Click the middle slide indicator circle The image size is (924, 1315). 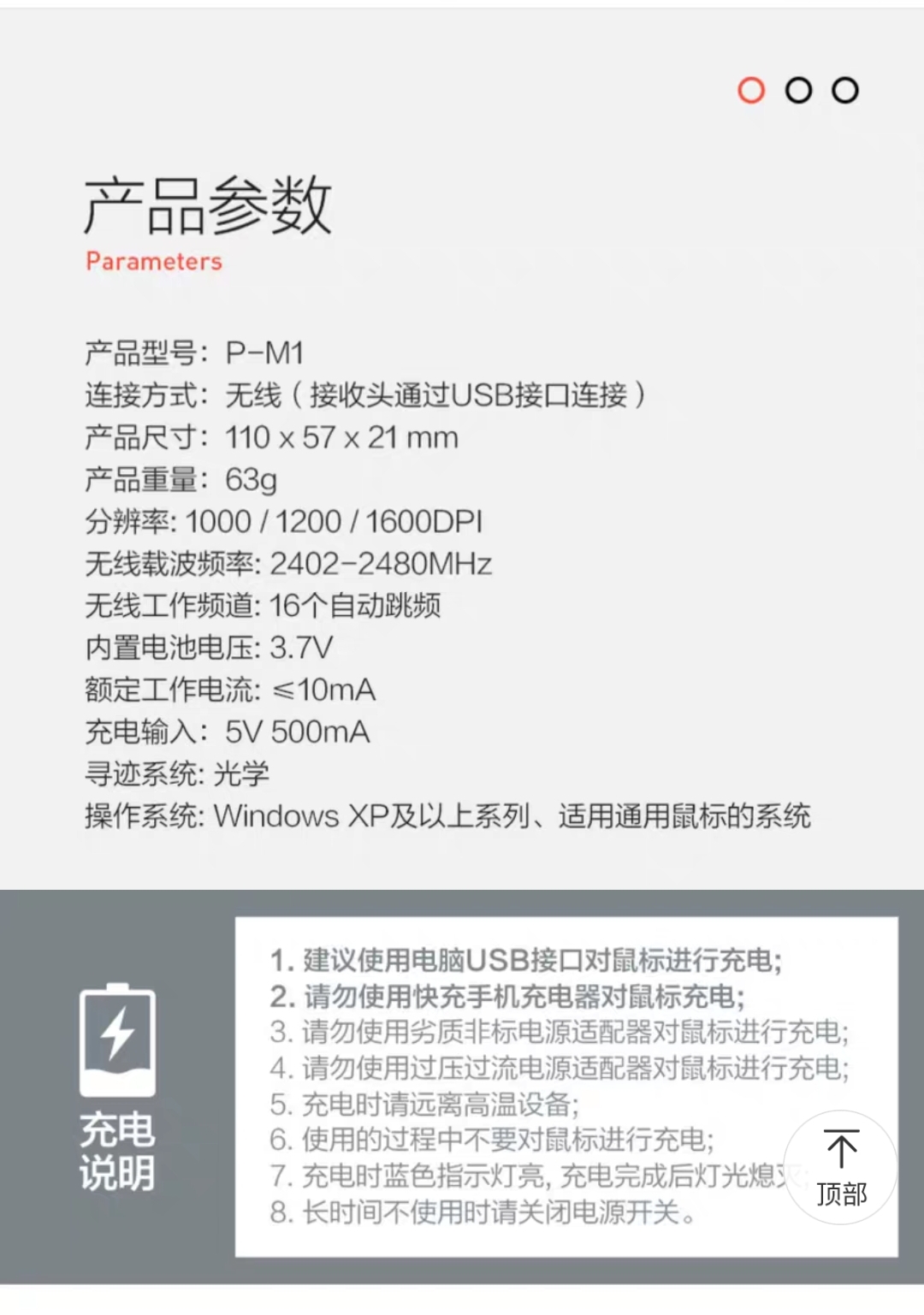pos(798,90)
